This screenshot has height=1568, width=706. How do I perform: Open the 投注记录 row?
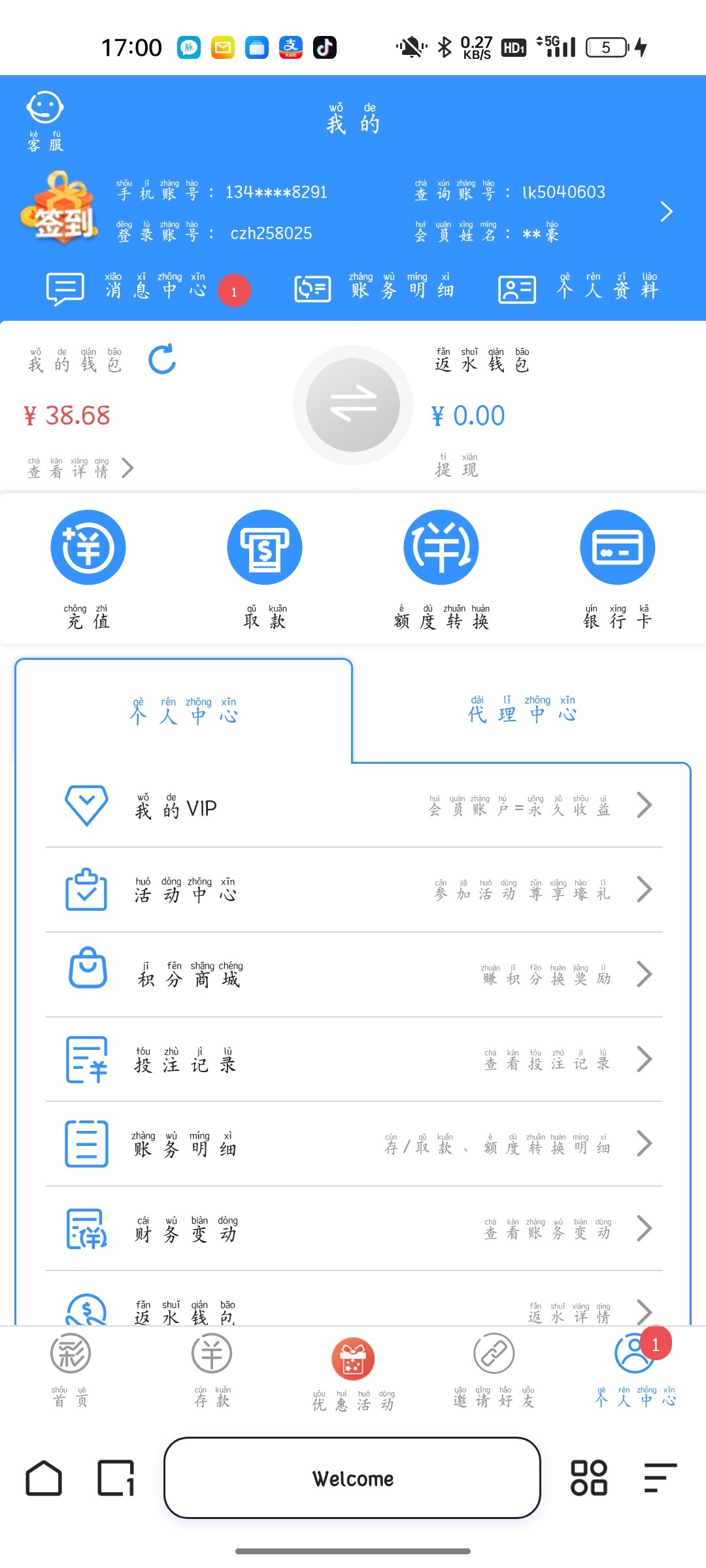pos(353,1059)
